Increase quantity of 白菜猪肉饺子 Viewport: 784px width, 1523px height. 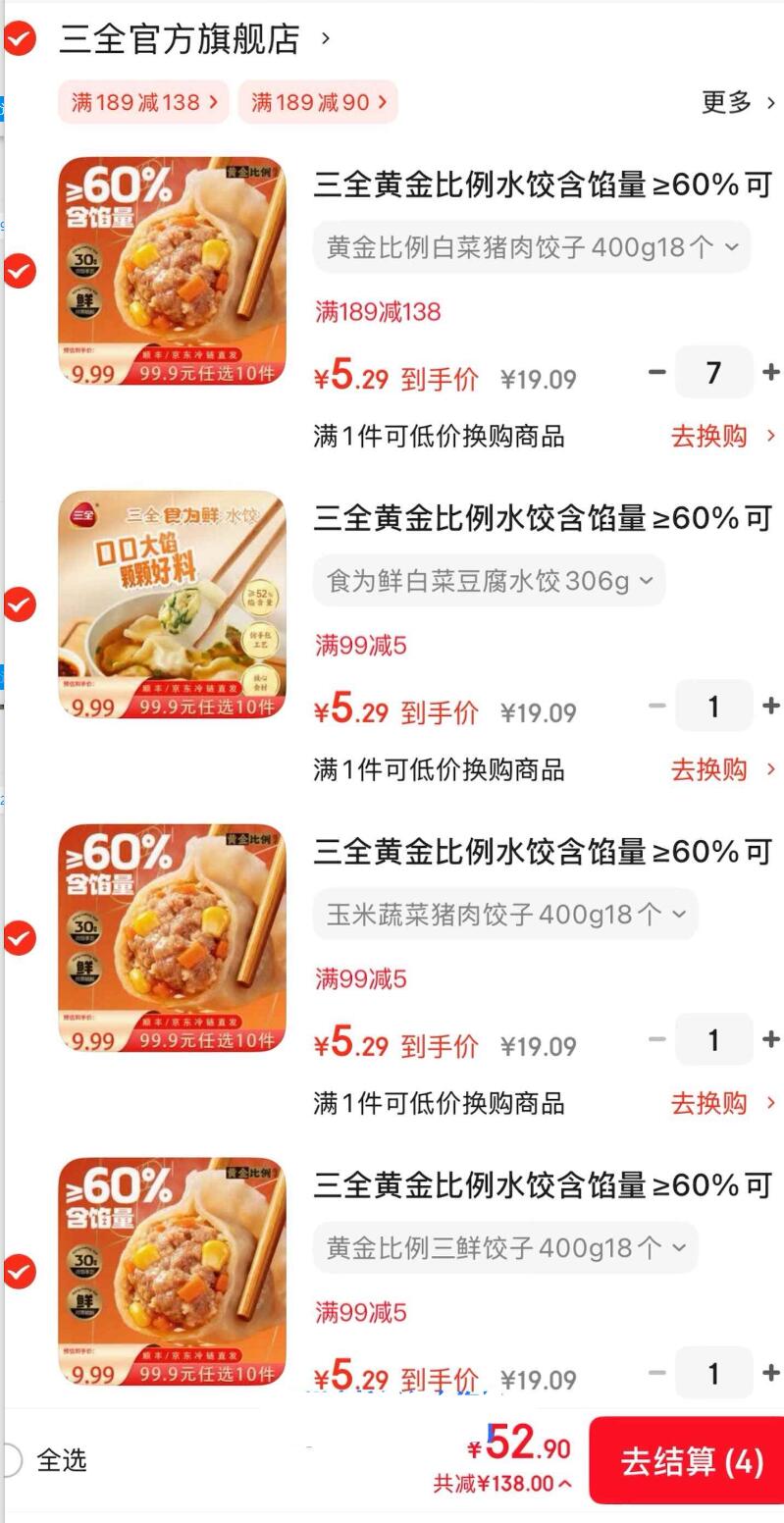[770, 373]
